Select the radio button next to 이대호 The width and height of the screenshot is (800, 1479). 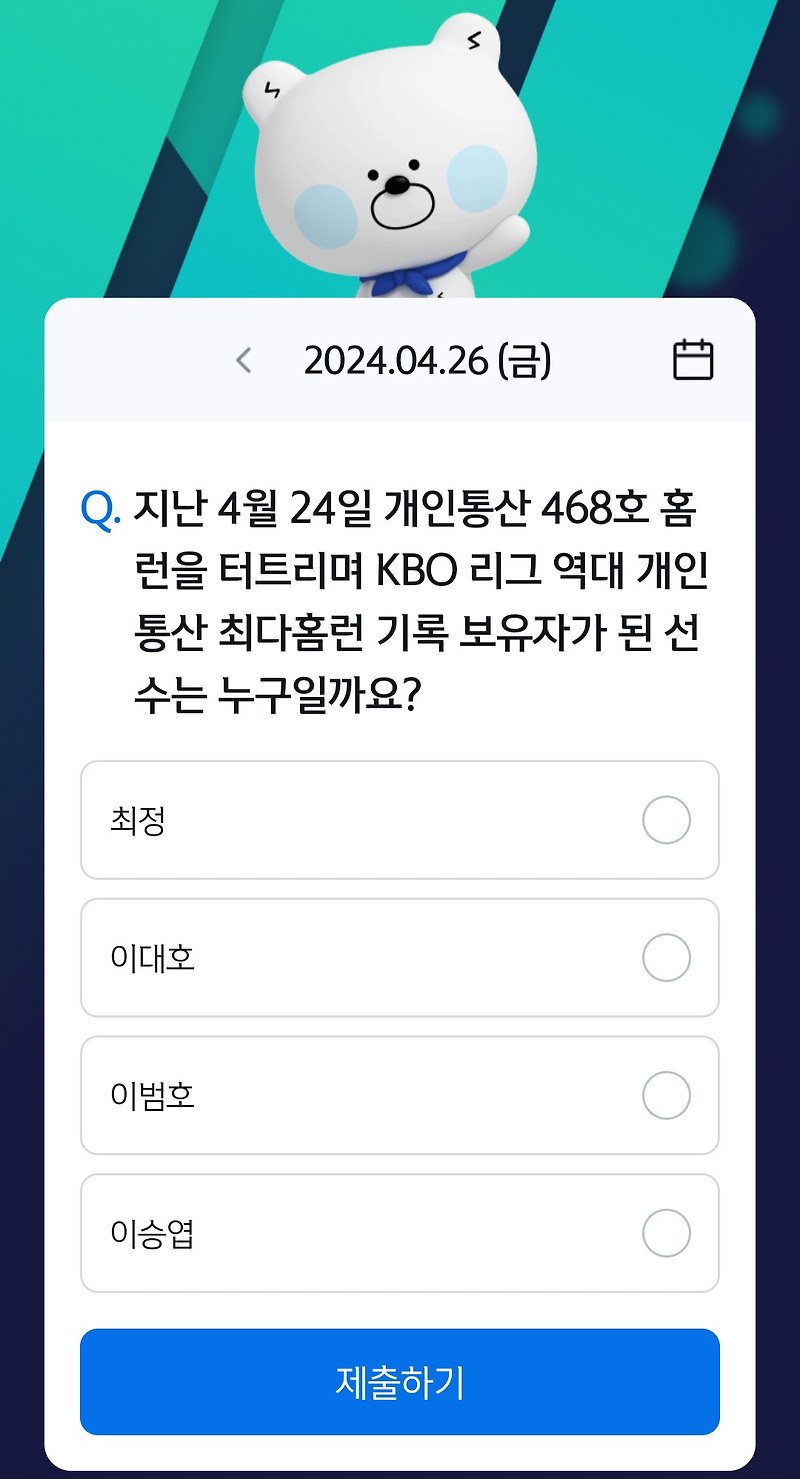tap(667, 957)
